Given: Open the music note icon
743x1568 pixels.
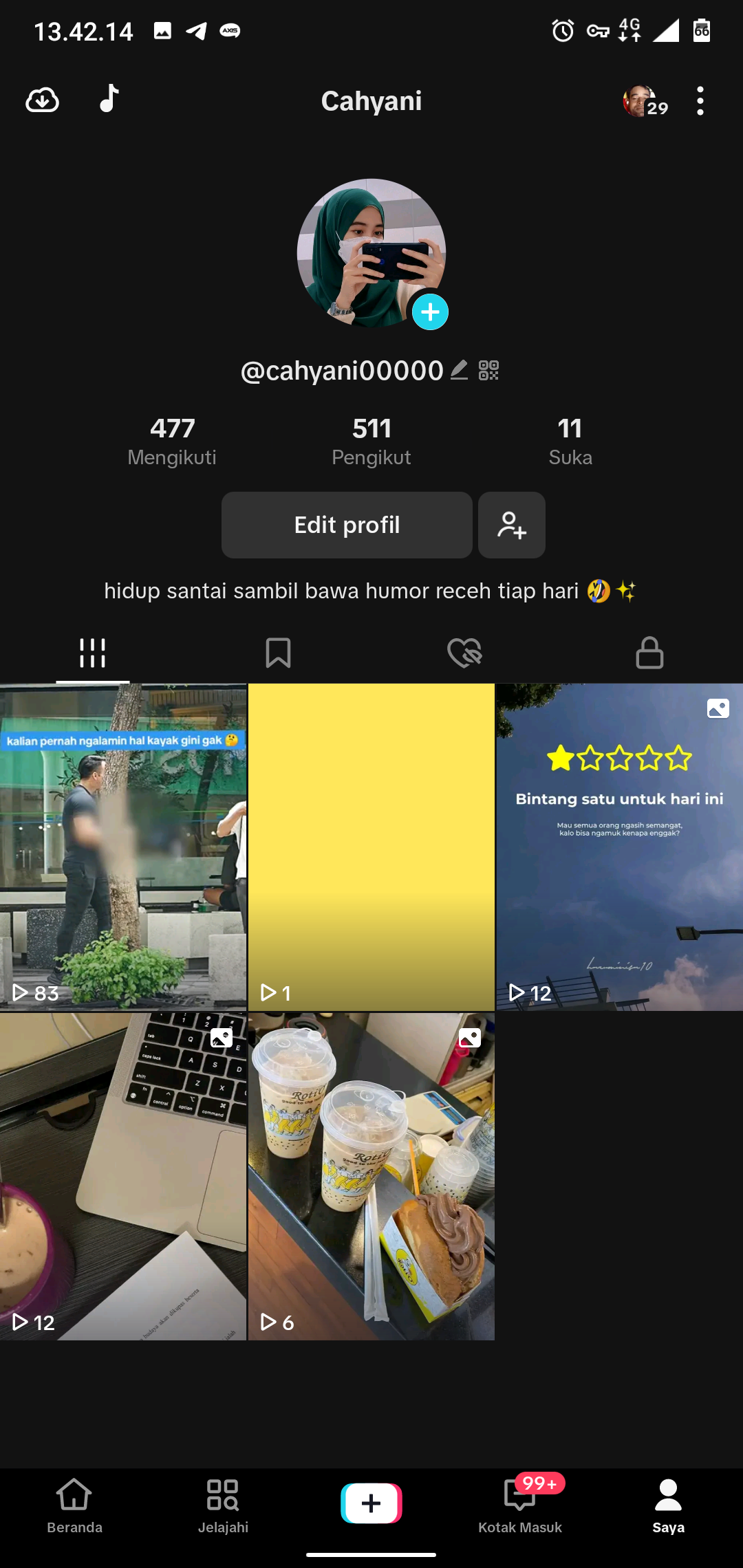Looking at the screenshot, I should tap(109, 99).
